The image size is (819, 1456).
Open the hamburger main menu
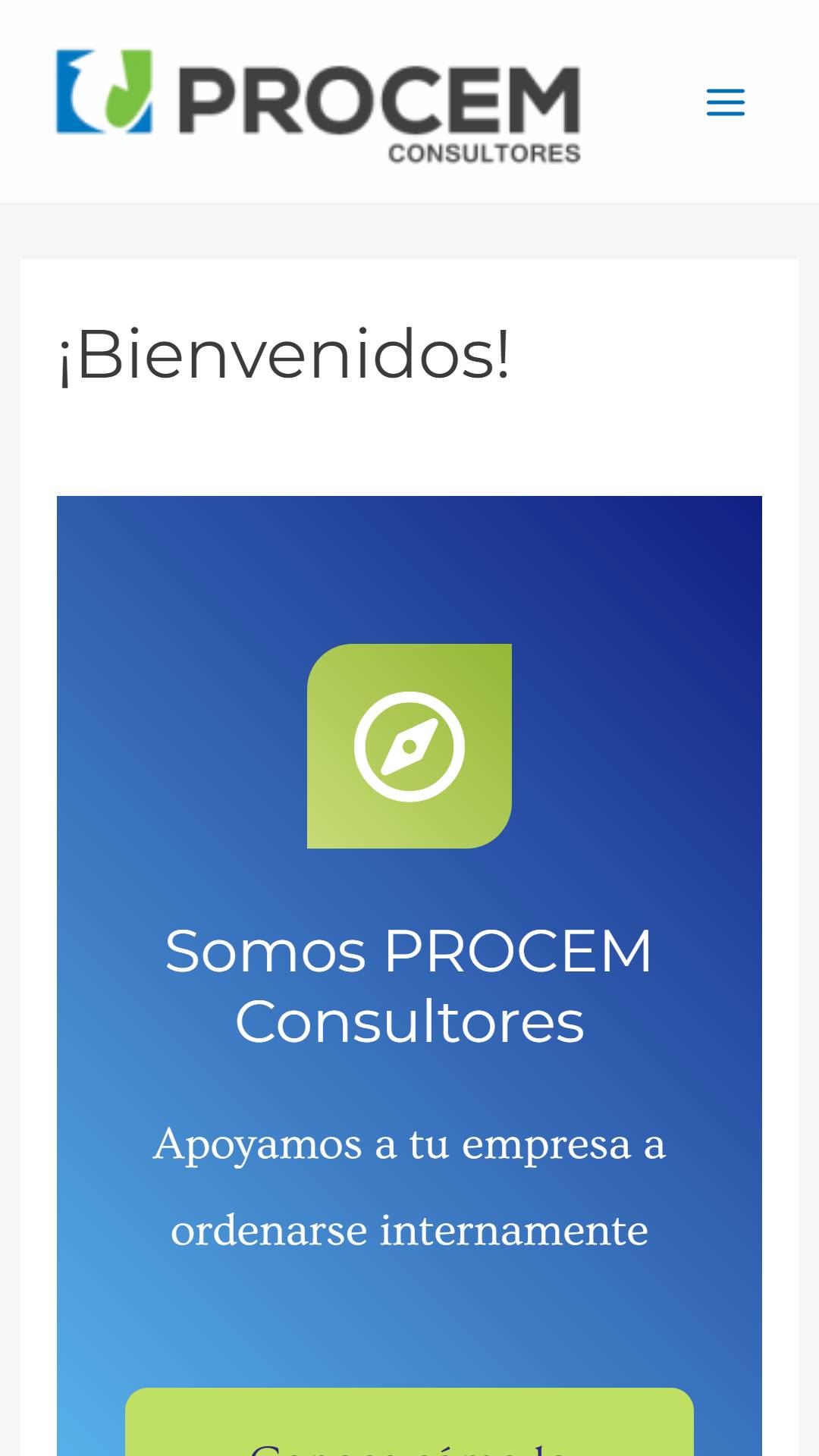pos(726,102)
